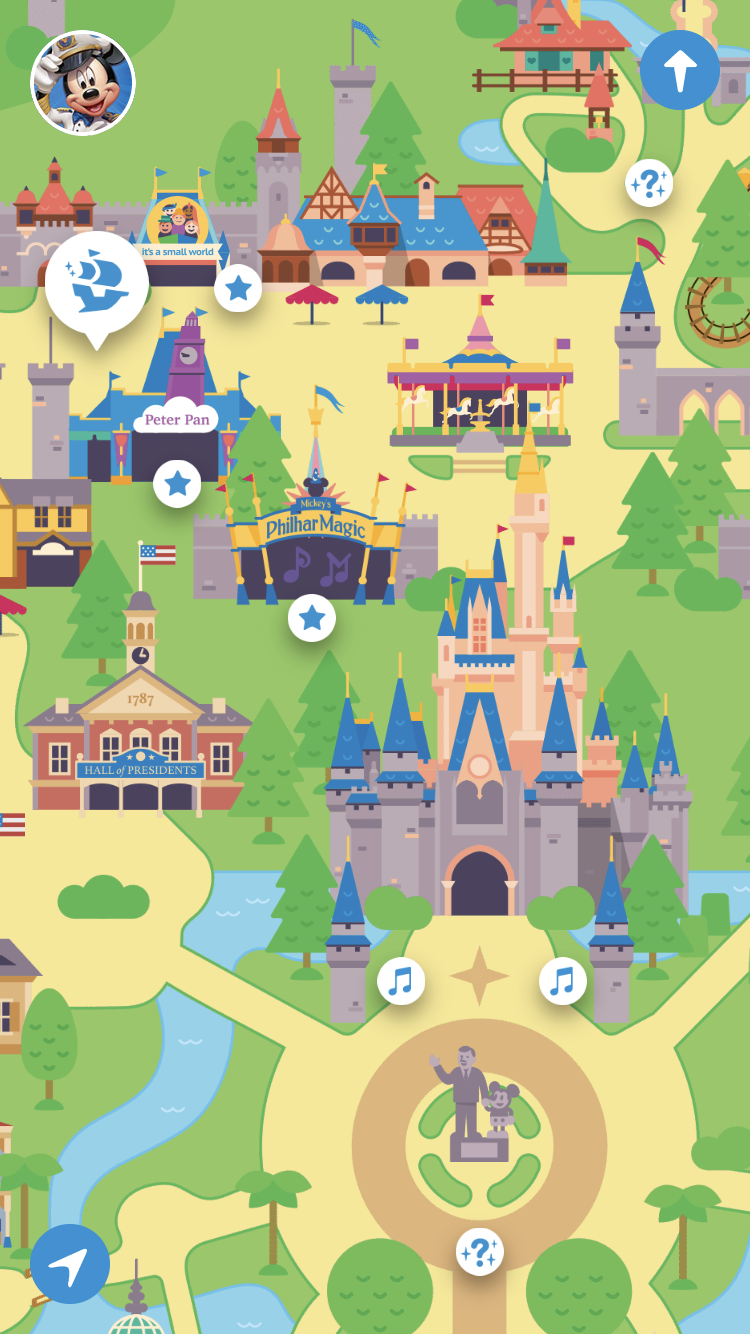This screenshot has height=1334, width=750.
Task: Open the pirate ship map pin
Action: tap(97, 283)
